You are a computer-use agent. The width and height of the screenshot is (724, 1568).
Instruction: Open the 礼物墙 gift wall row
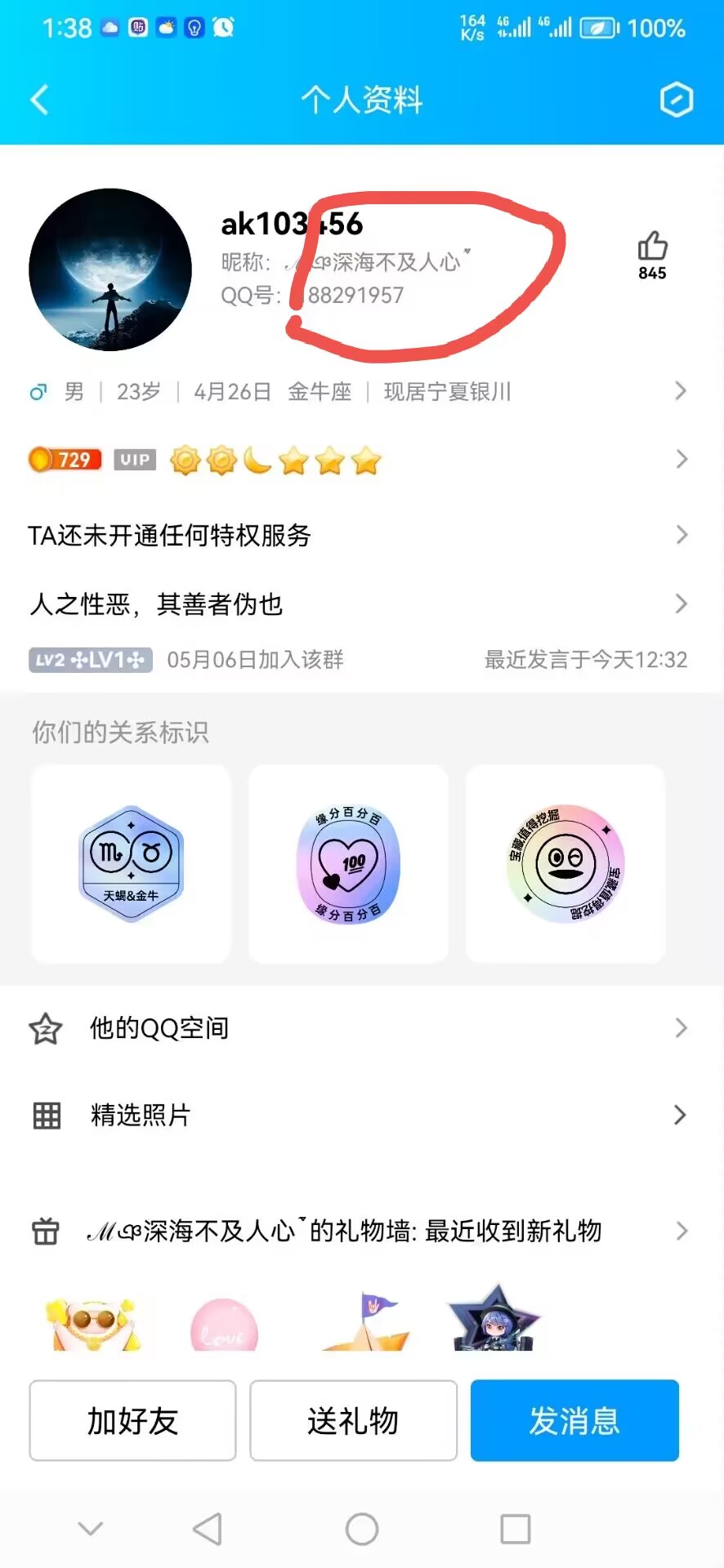tap(362, 1231)
